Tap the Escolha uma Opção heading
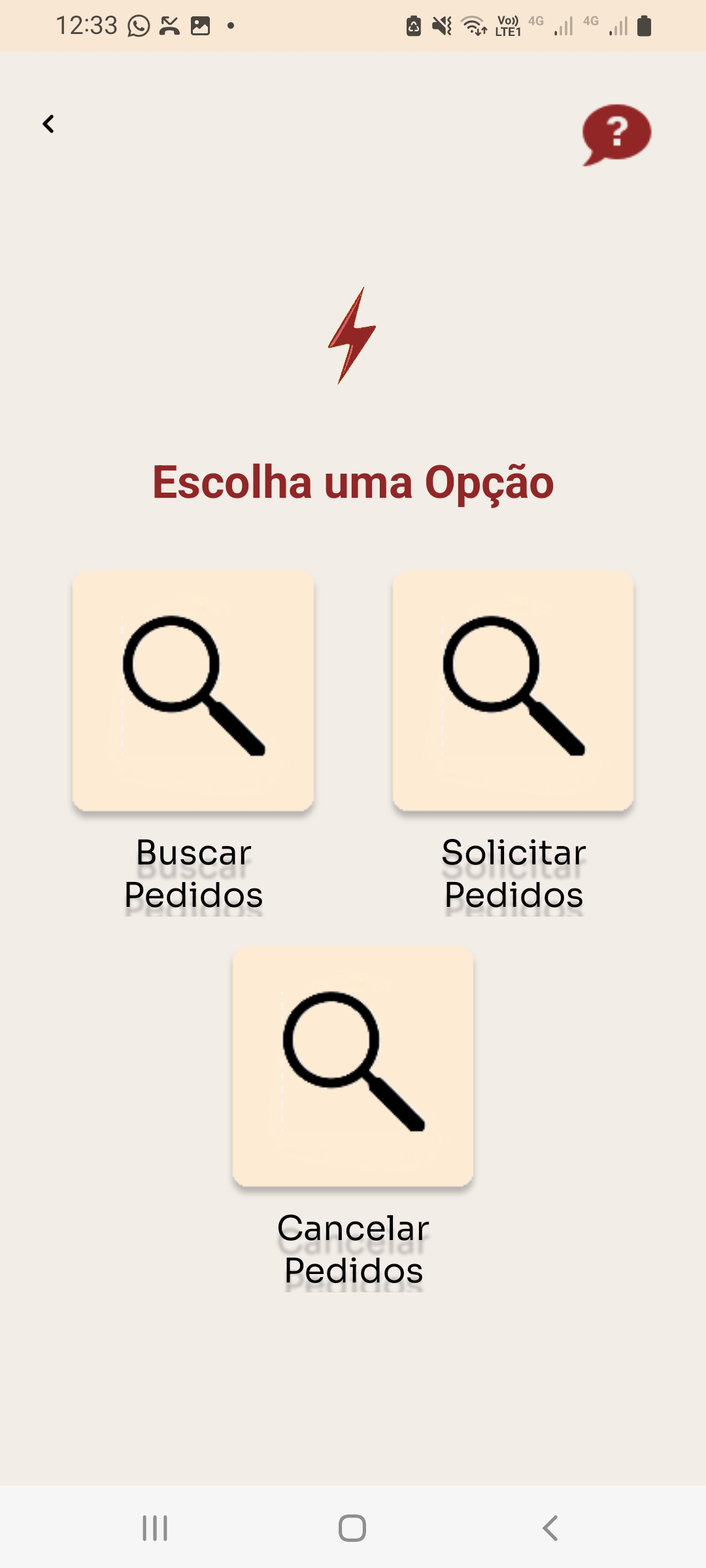 353,482
